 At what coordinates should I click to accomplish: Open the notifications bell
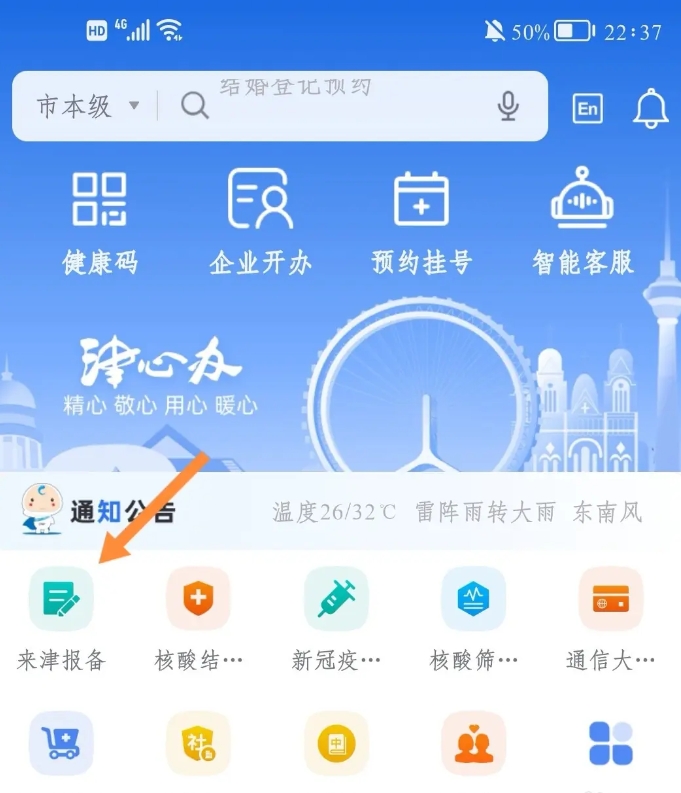pos(650,108)
